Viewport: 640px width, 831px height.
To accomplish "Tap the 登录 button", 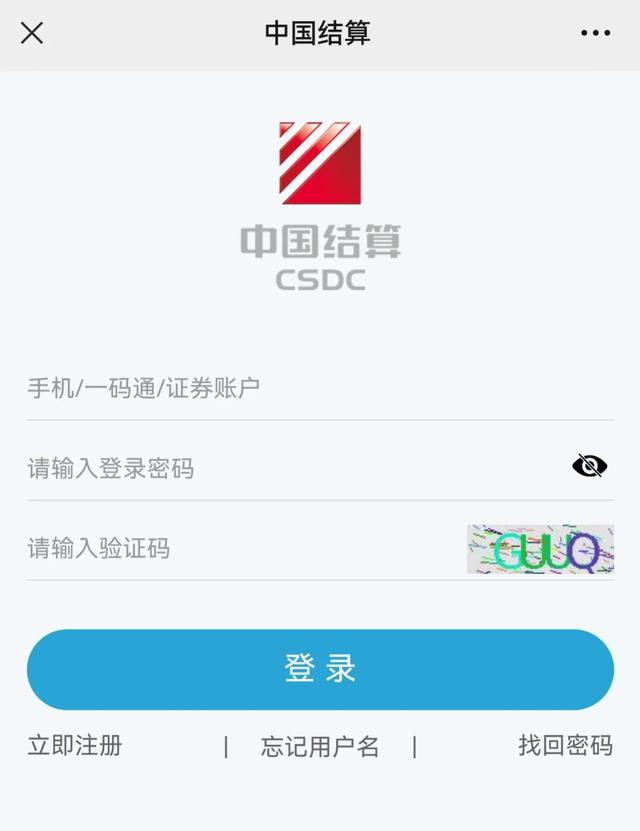I will (320, 669).
